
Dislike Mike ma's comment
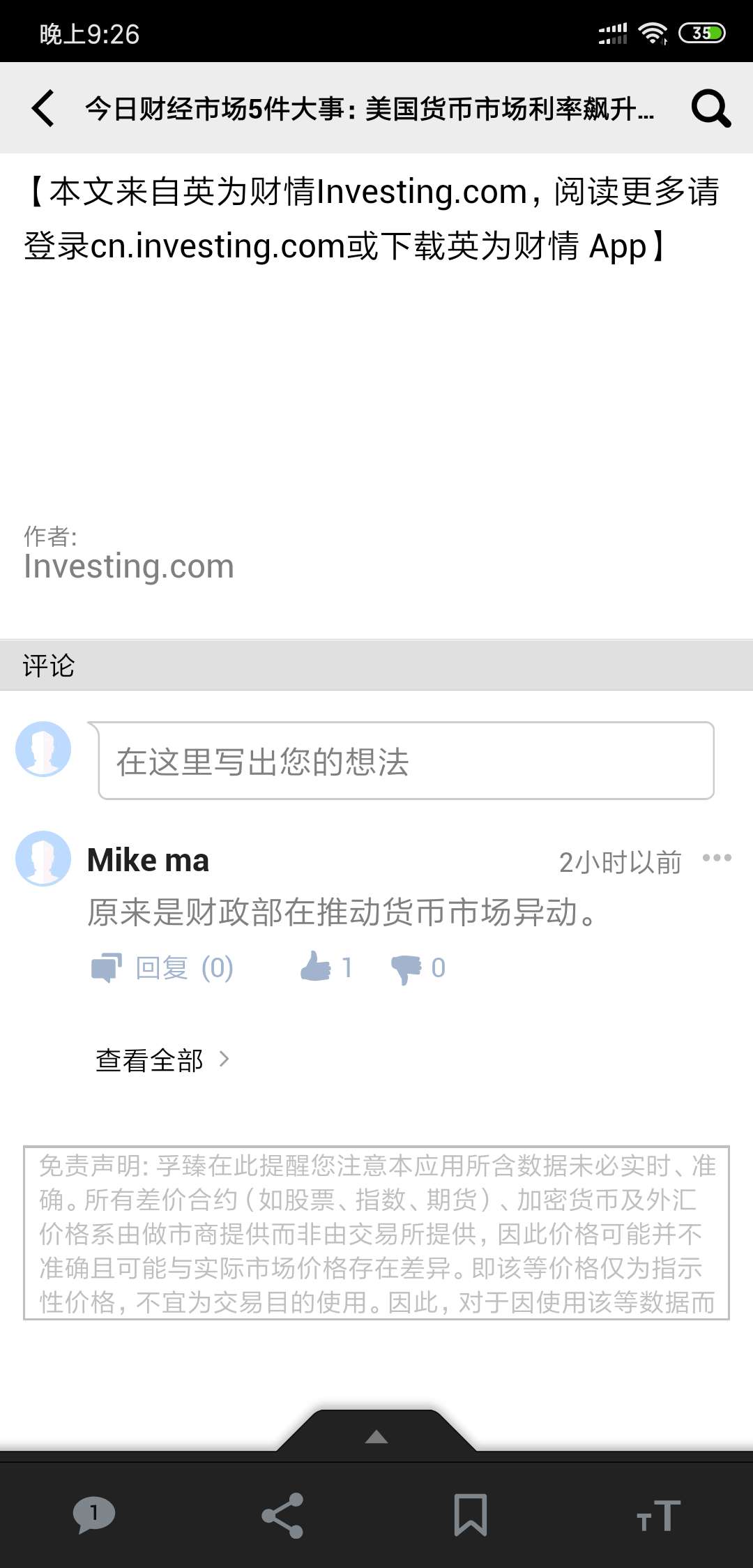[417, 968]
